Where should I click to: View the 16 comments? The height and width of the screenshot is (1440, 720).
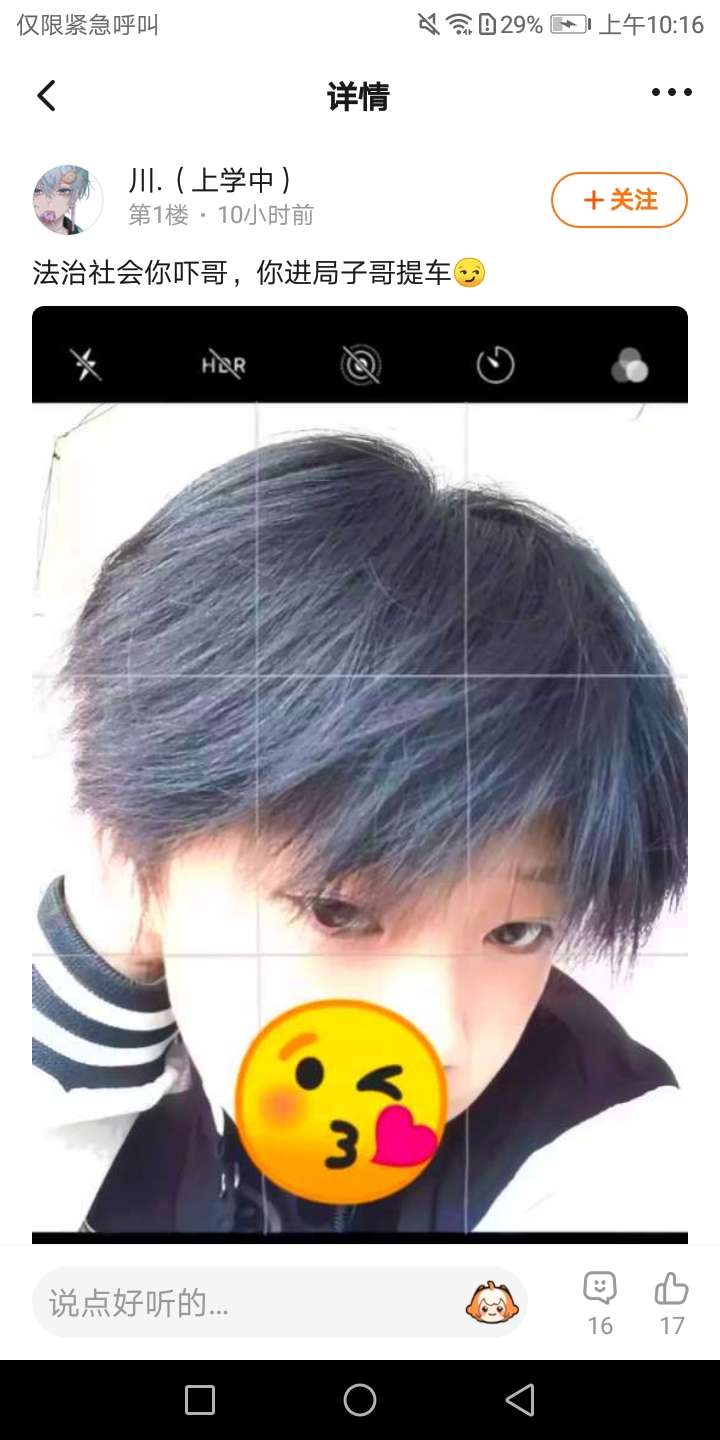click(x=600, y=1301)
